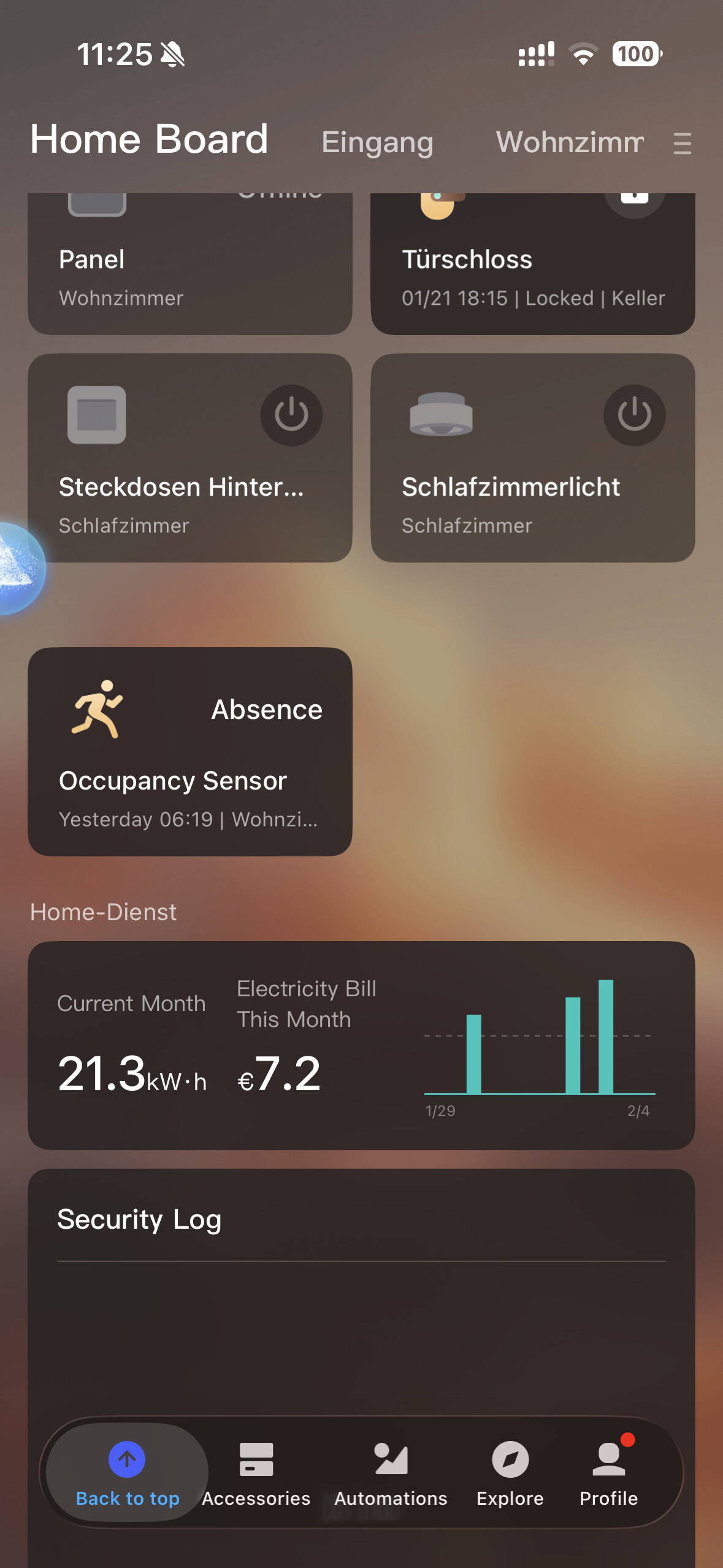The height and width of the screenshot is (1568, 723).
Task: Open the Profile tab
Action: pyautogui.click(x=608, y=1472)
